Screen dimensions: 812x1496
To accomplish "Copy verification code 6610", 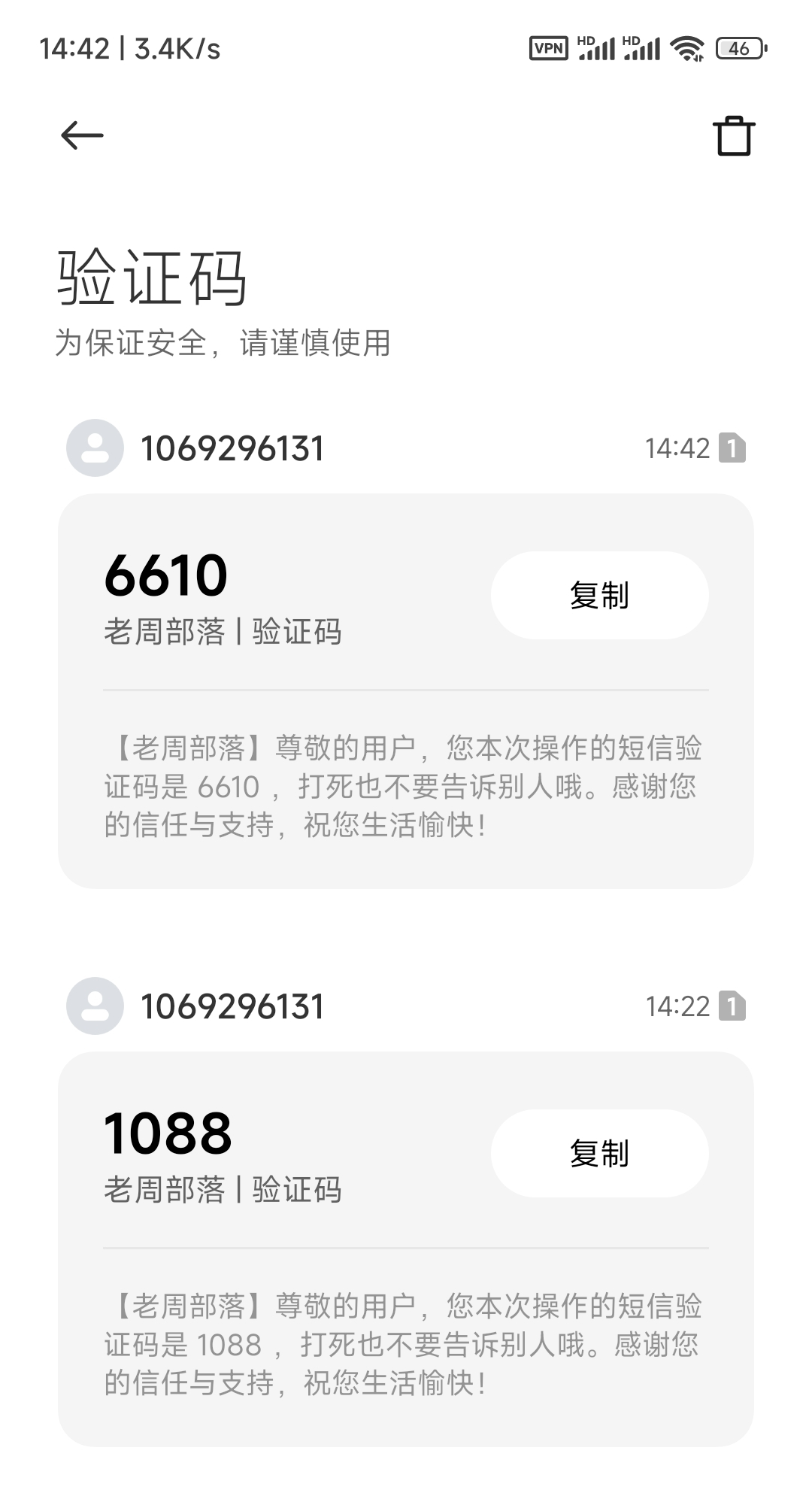I will [599, 594].
